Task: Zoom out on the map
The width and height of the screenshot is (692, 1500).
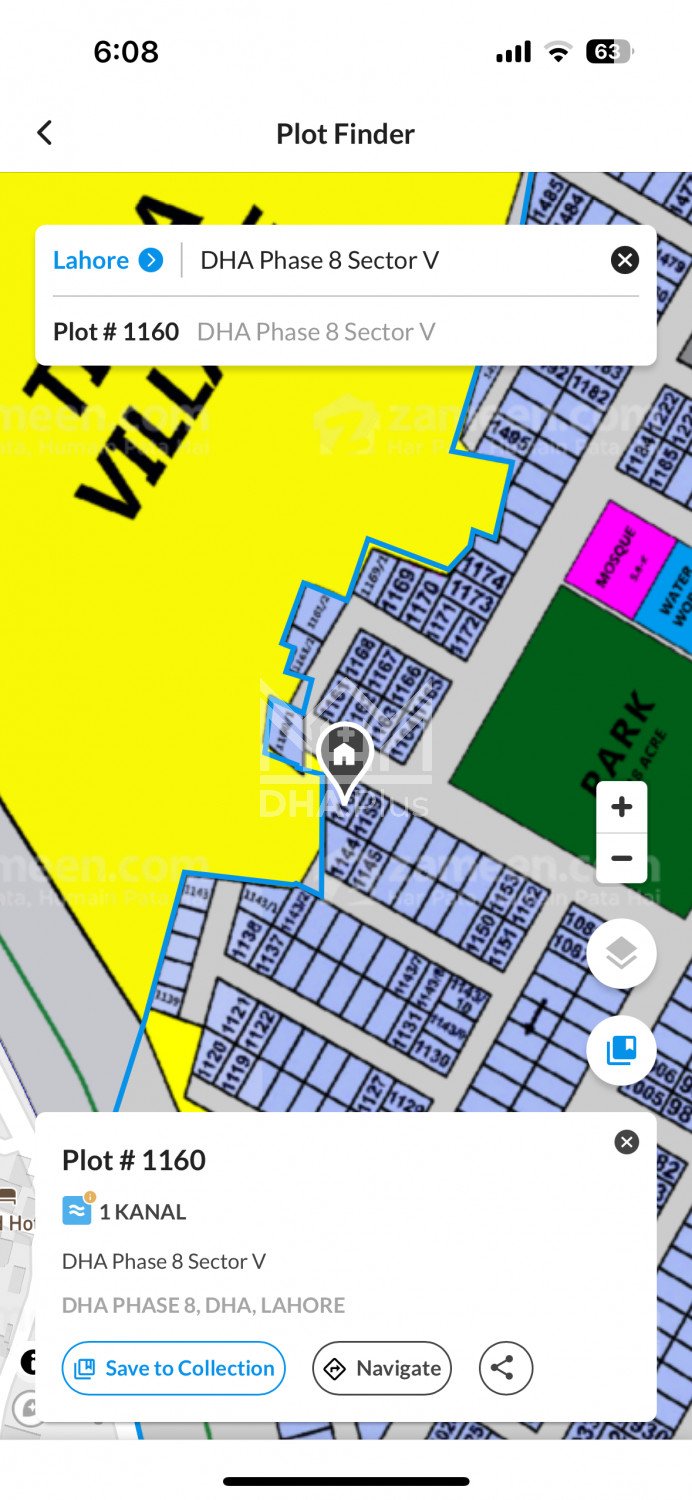Action: point(621,858)
